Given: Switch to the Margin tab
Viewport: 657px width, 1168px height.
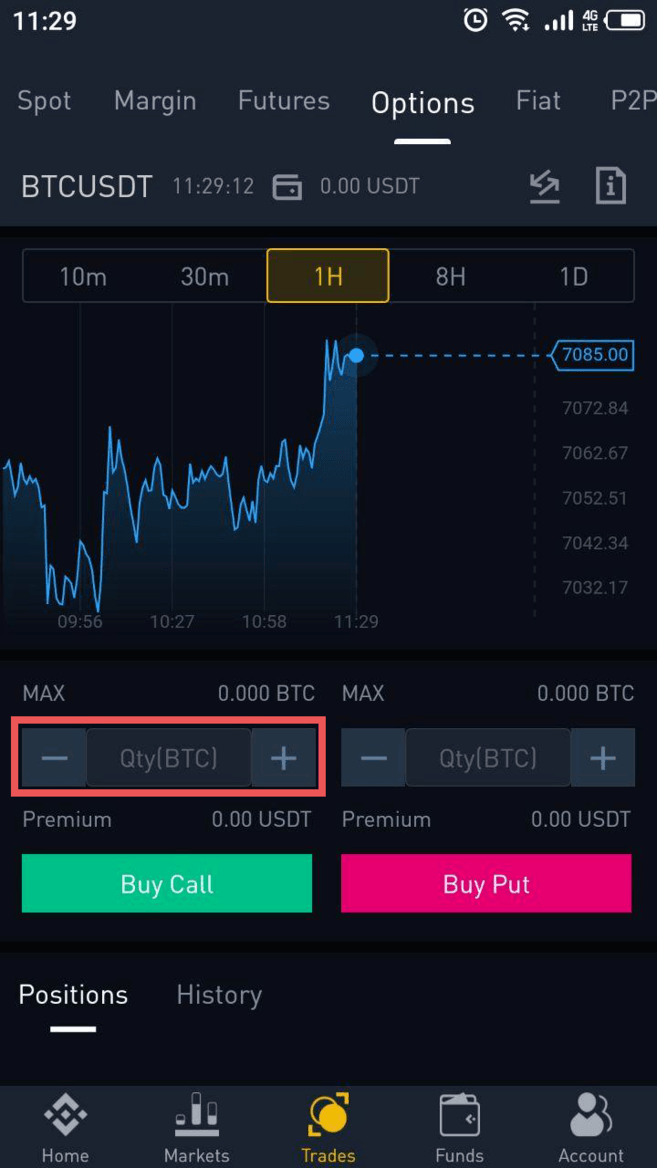Looking at the screenshot, I should point(155,101).
